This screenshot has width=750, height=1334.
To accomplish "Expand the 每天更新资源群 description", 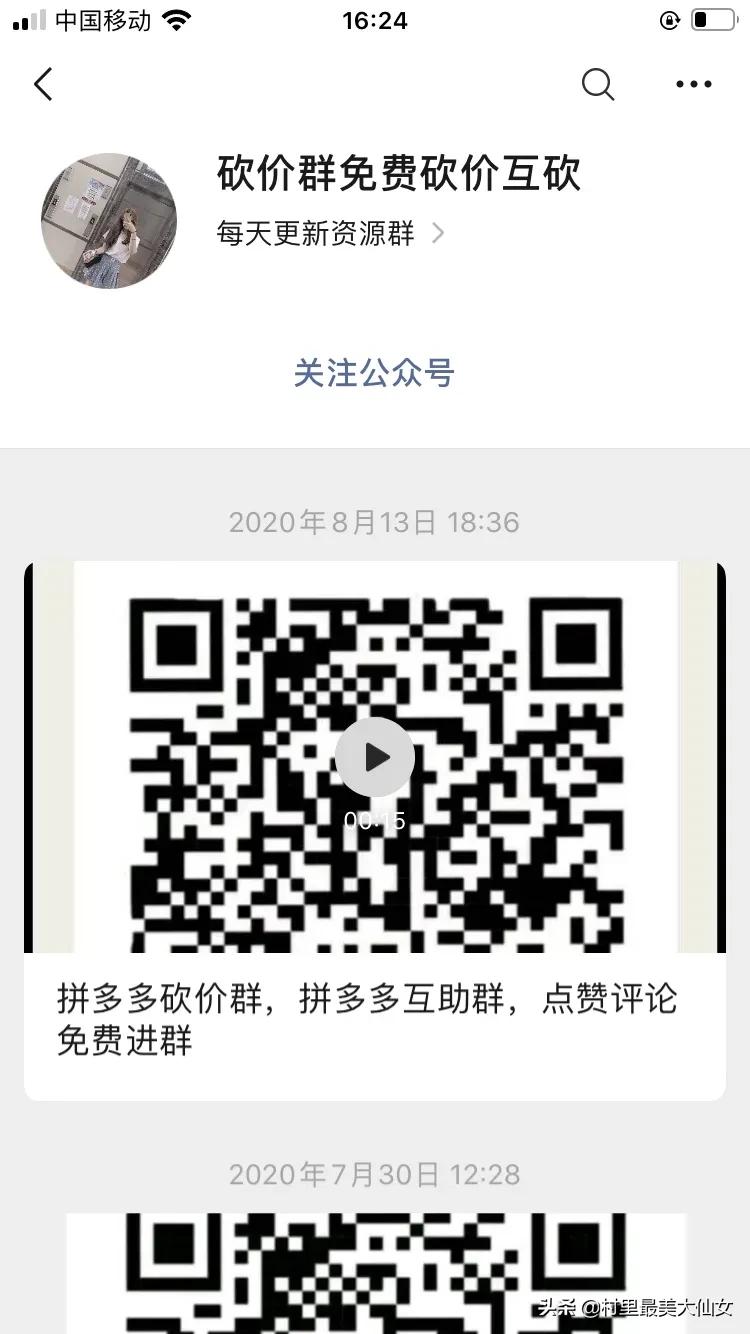I will (x=330, y=234).
